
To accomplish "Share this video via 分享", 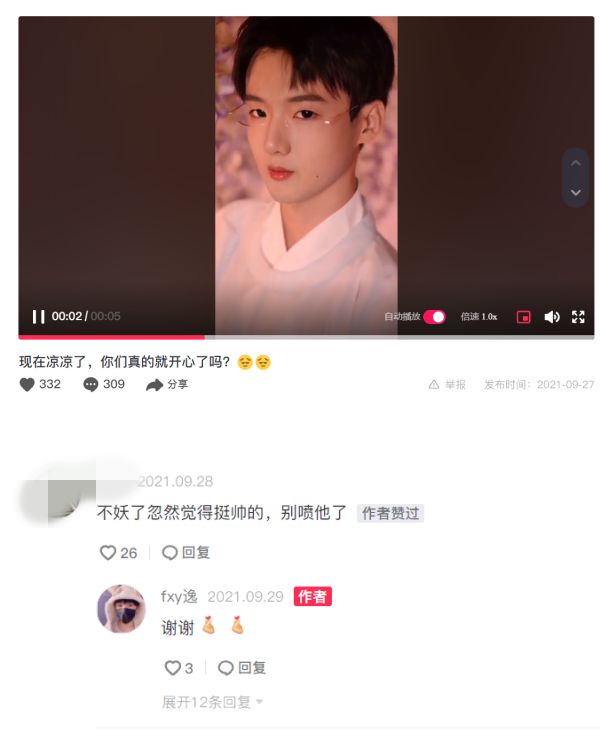I will 166,384.
